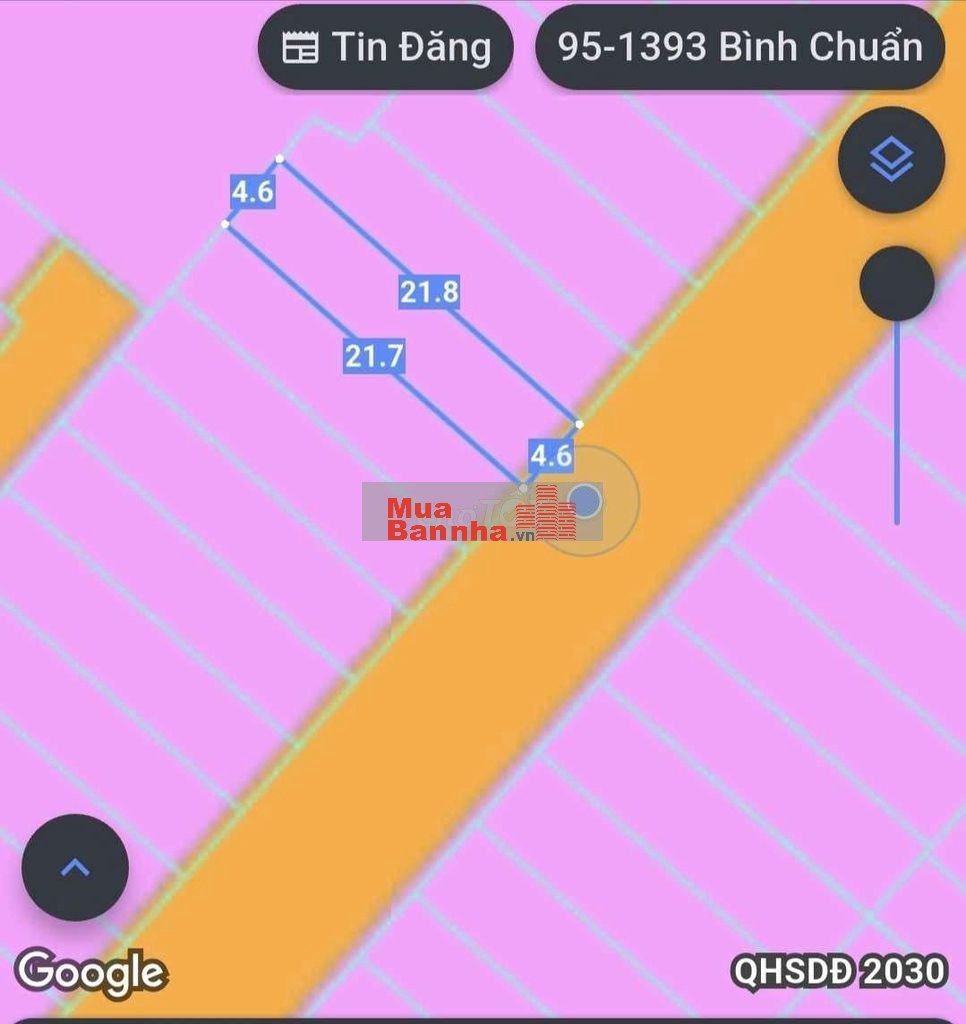966x1024 pixels.
Task: Open the Tin Đăng listings button
Action: click(386, 48)
